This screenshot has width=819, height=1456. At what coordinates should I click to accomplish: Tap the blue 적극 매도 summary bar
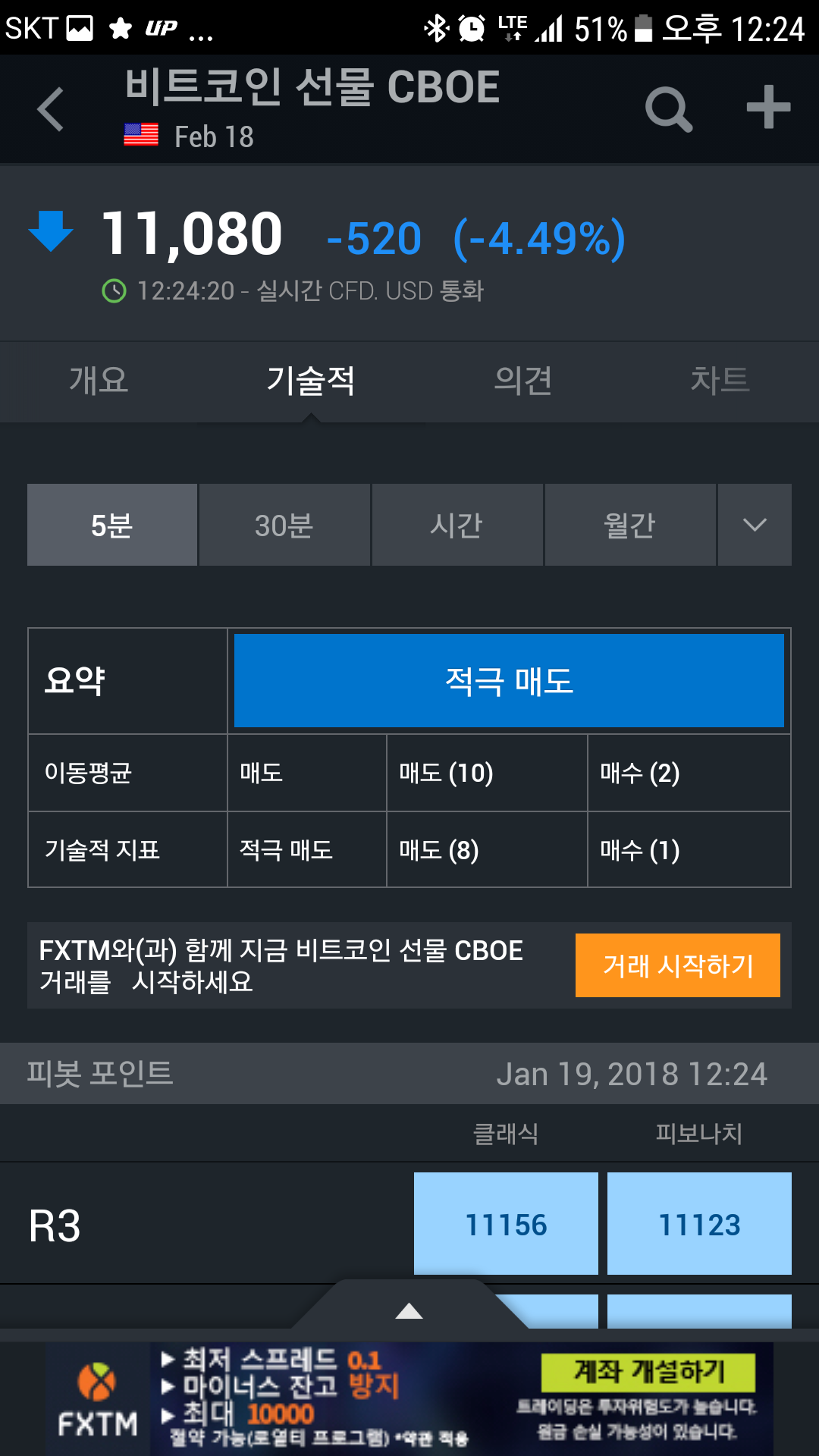coord(508,680)
